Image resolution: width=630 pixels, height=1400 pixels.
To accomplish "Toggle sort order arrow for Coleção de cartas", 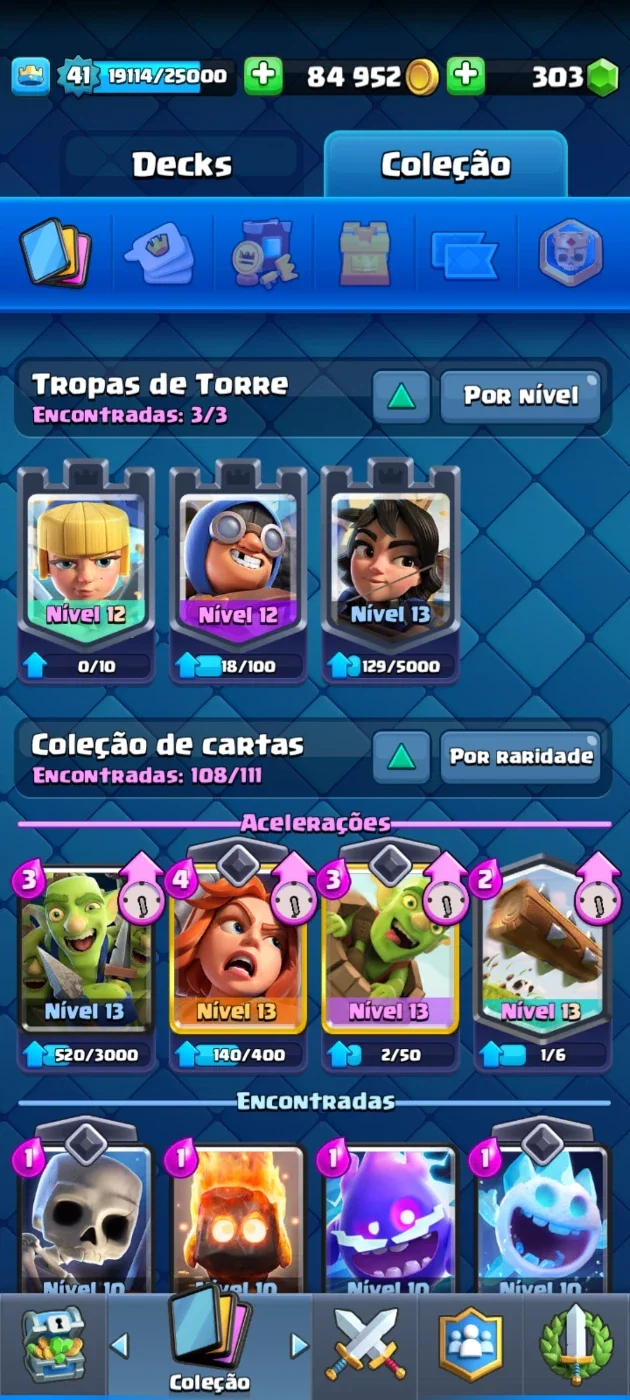I will (402, 757).
